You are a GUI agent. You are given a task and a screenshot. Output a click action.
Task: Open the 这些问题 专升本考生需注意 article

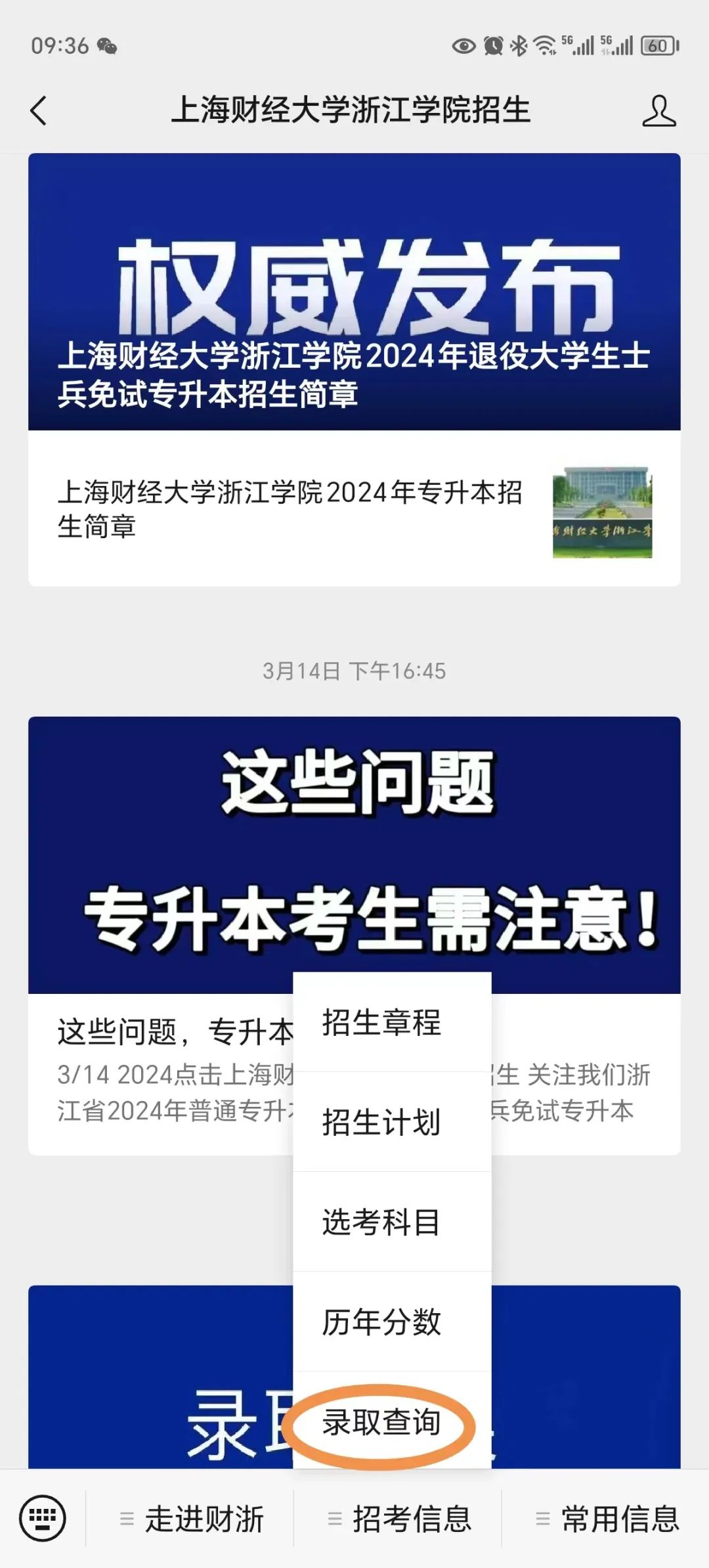pyautogui.click(x=354, y=854)
